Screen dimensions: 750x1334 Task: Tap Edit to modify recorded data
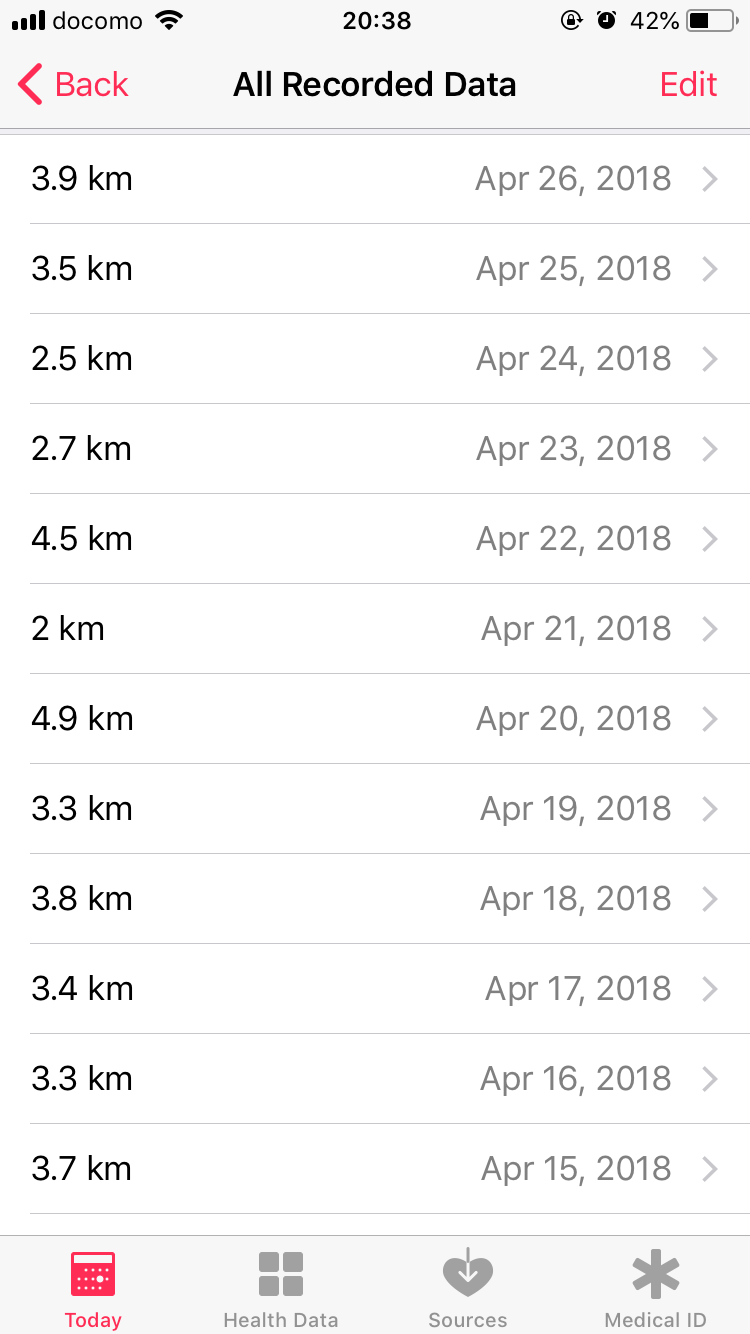[x=688, y=85]
